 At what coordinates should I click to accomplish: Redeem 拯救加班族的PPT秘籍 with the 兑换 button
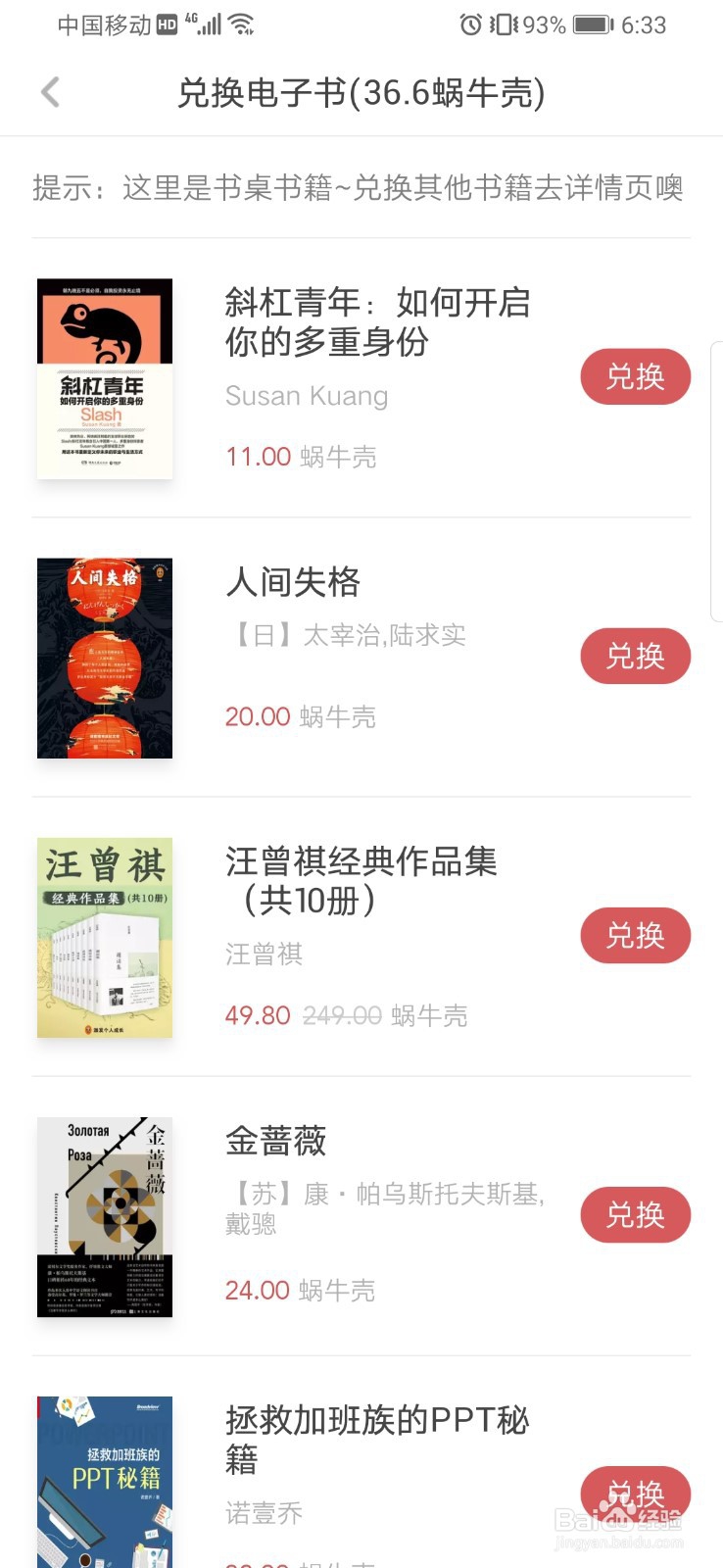point(635,1494)
